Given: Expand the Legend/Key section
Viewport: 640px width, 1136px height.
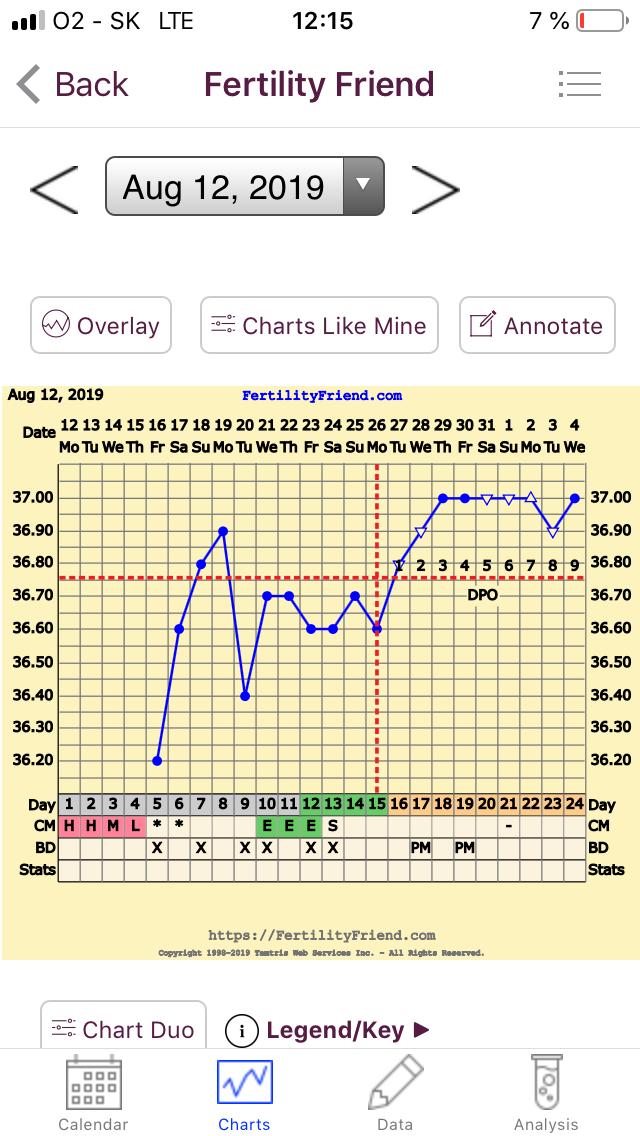Looking at the screenshot, I should pyautogui.click(x=328, y=1030).
